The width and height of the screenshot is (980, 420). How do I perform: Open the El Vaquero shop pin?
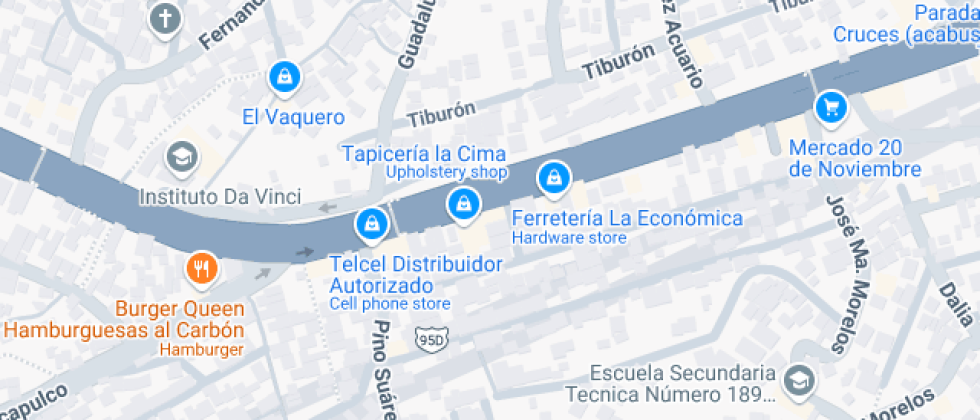click(x=285, y=77)
